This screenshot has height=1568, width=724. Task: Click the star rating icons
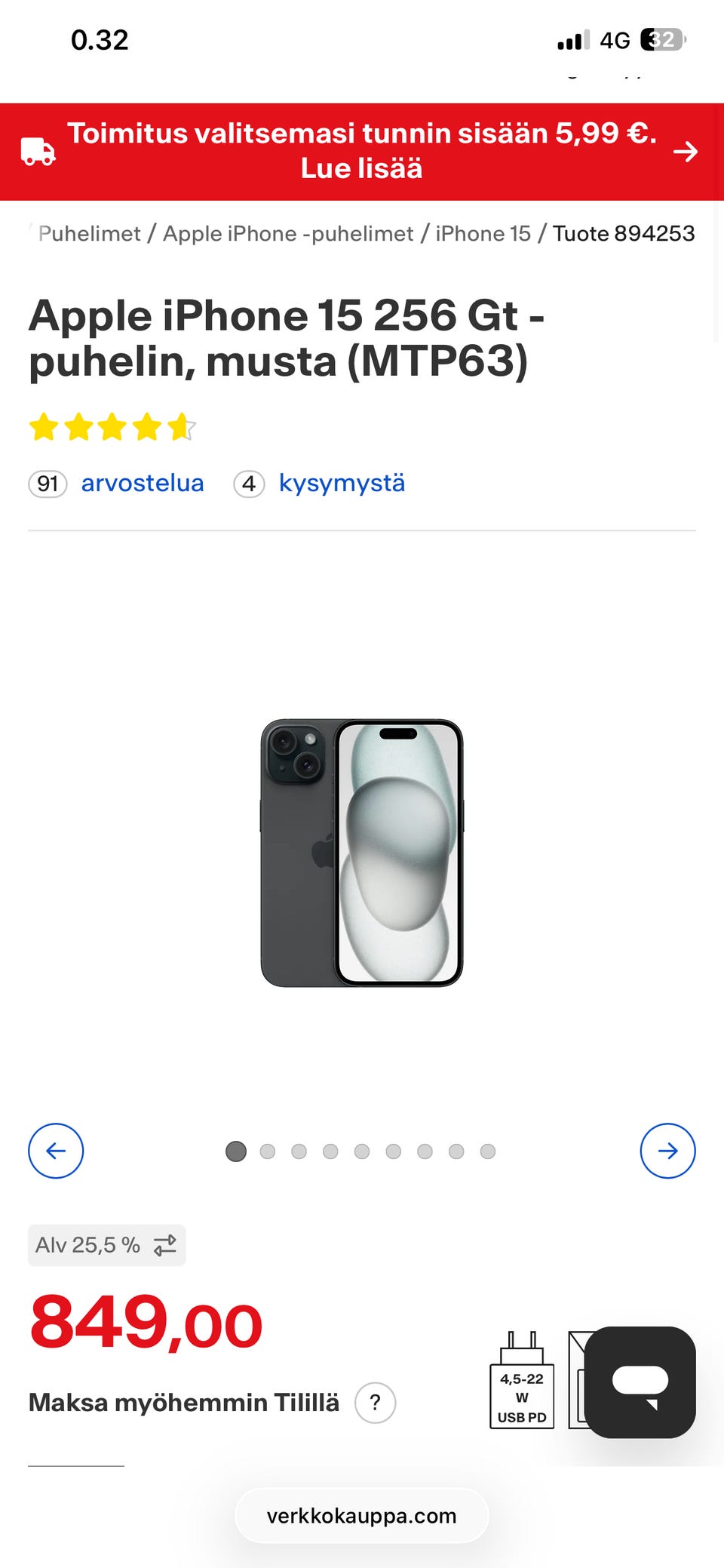[x=112, y=427]
